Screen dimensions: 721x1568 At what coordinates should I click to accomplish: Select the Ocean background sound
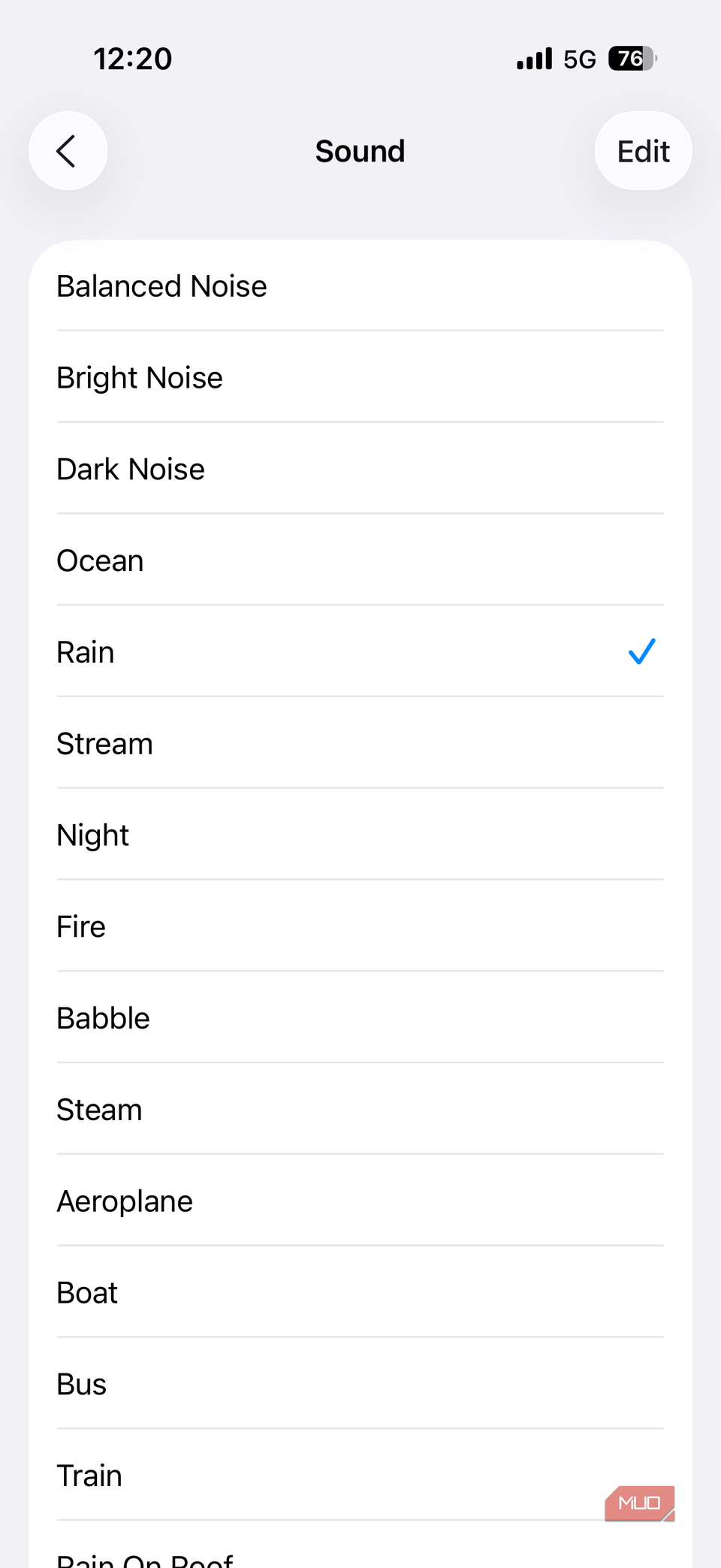pyautogui.click(x=100, y=560)
